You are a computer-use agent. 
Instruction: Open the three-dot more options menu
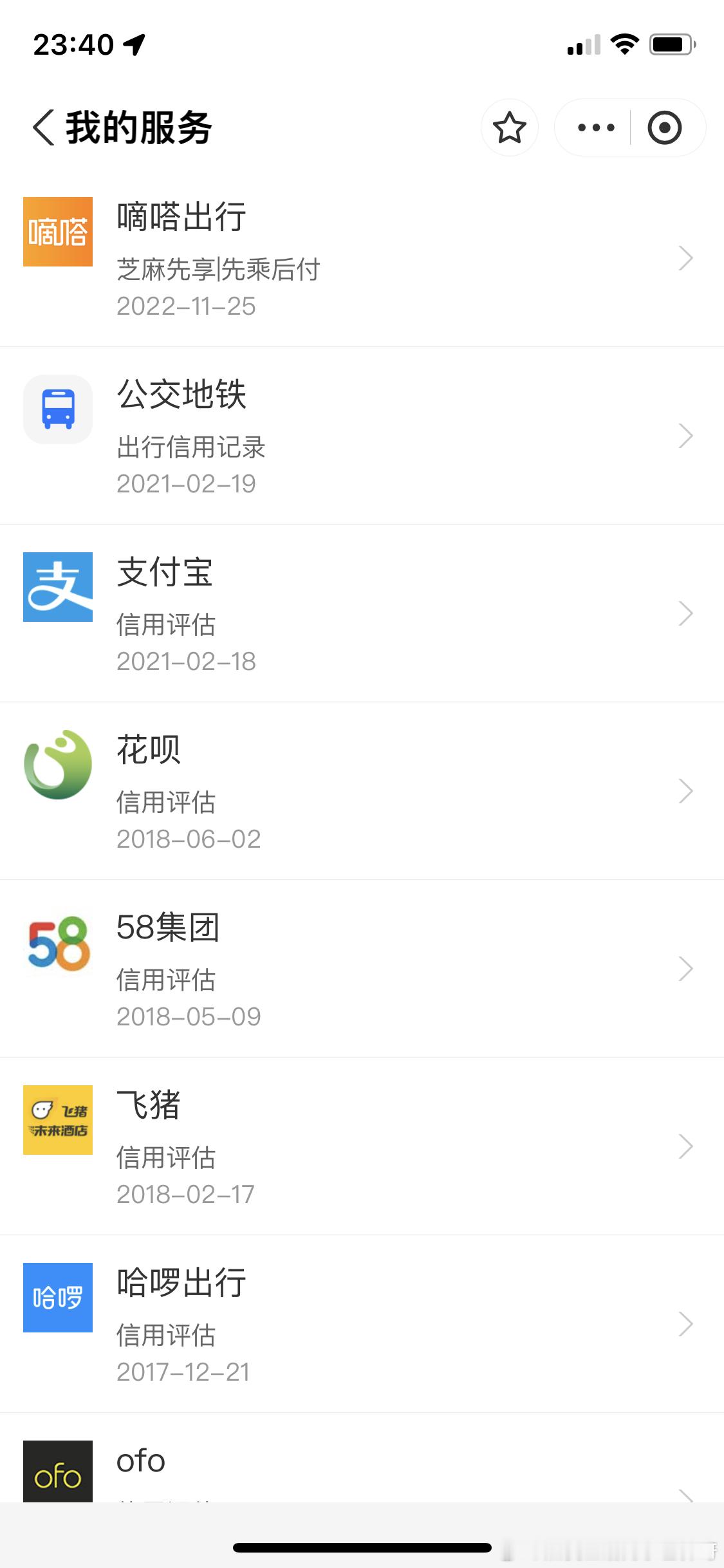coord(596,127)
